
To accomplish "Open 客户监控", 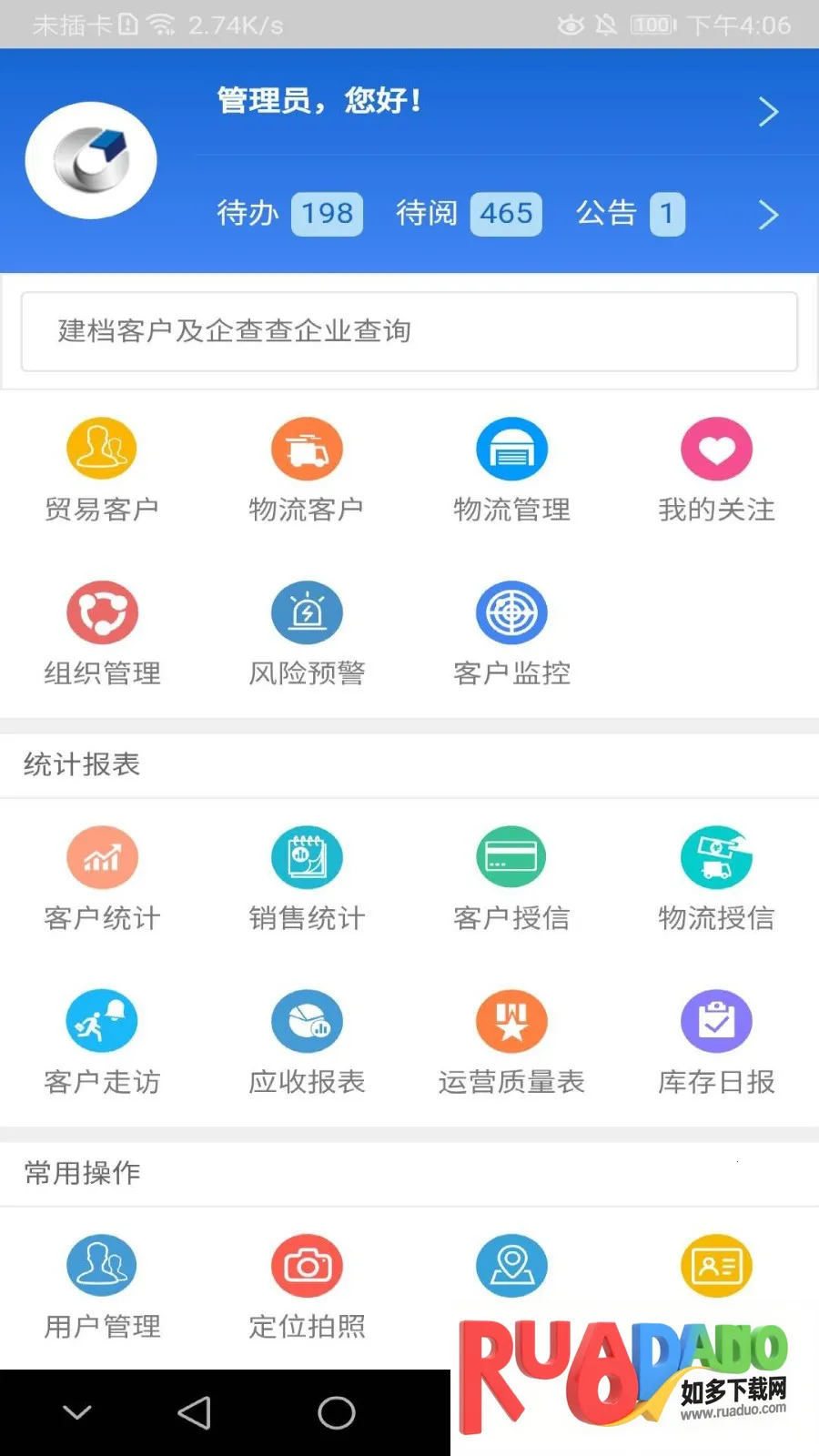I will click(511, 632).
